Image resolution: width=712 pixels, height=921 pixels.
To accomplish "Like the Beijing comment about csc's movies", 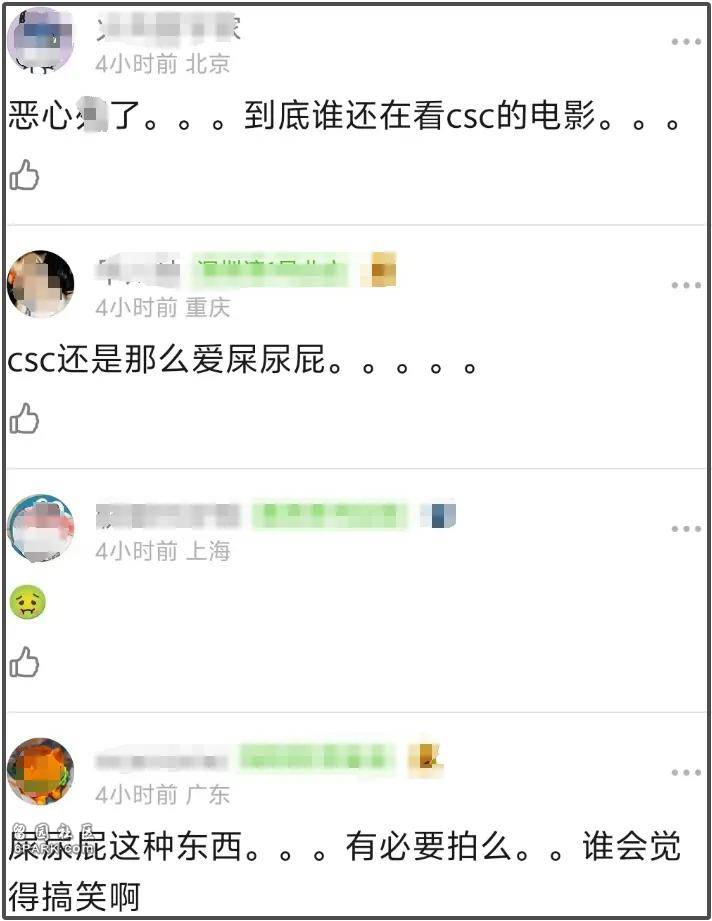I will point(24,176).
